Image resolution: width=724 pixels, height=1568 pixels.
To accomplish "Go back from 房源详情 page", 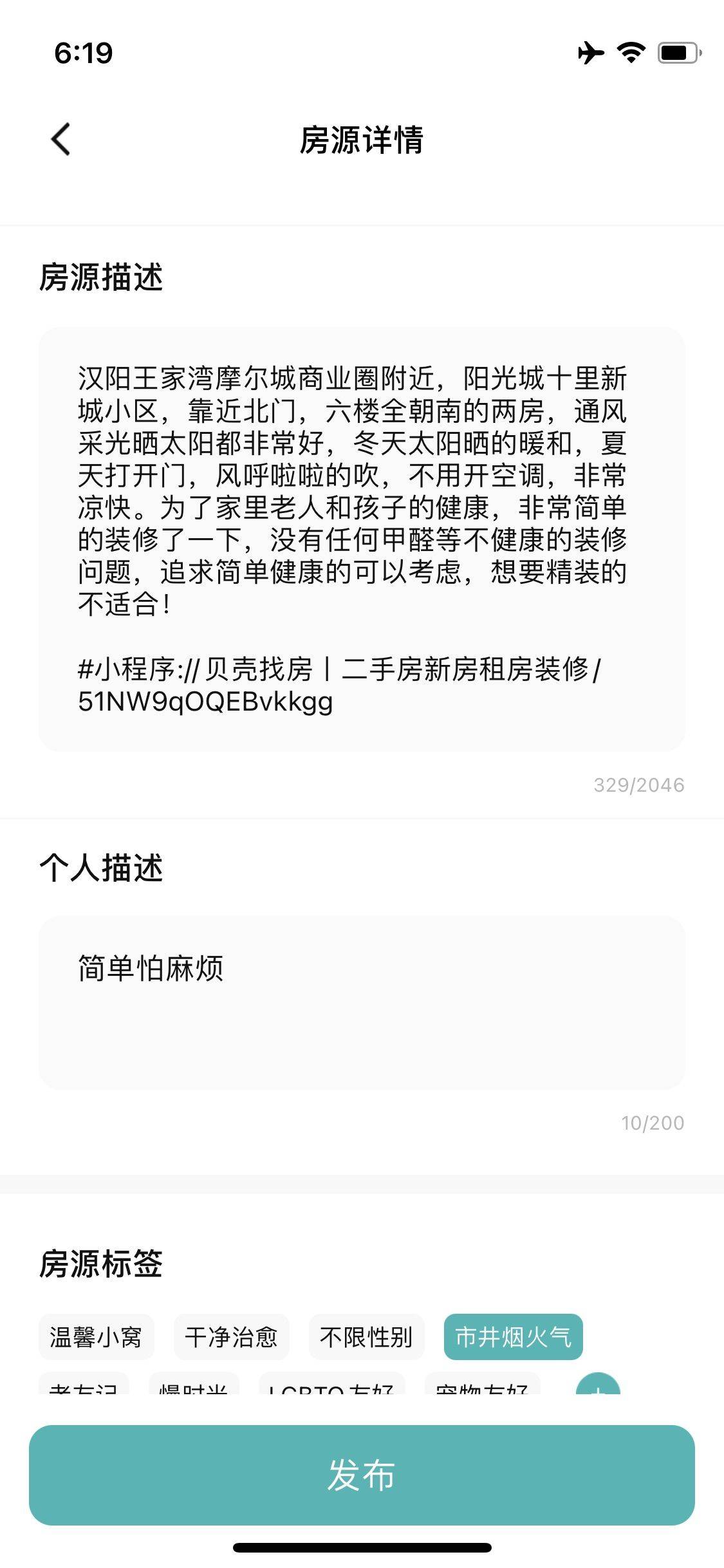I will pos(60,139).
